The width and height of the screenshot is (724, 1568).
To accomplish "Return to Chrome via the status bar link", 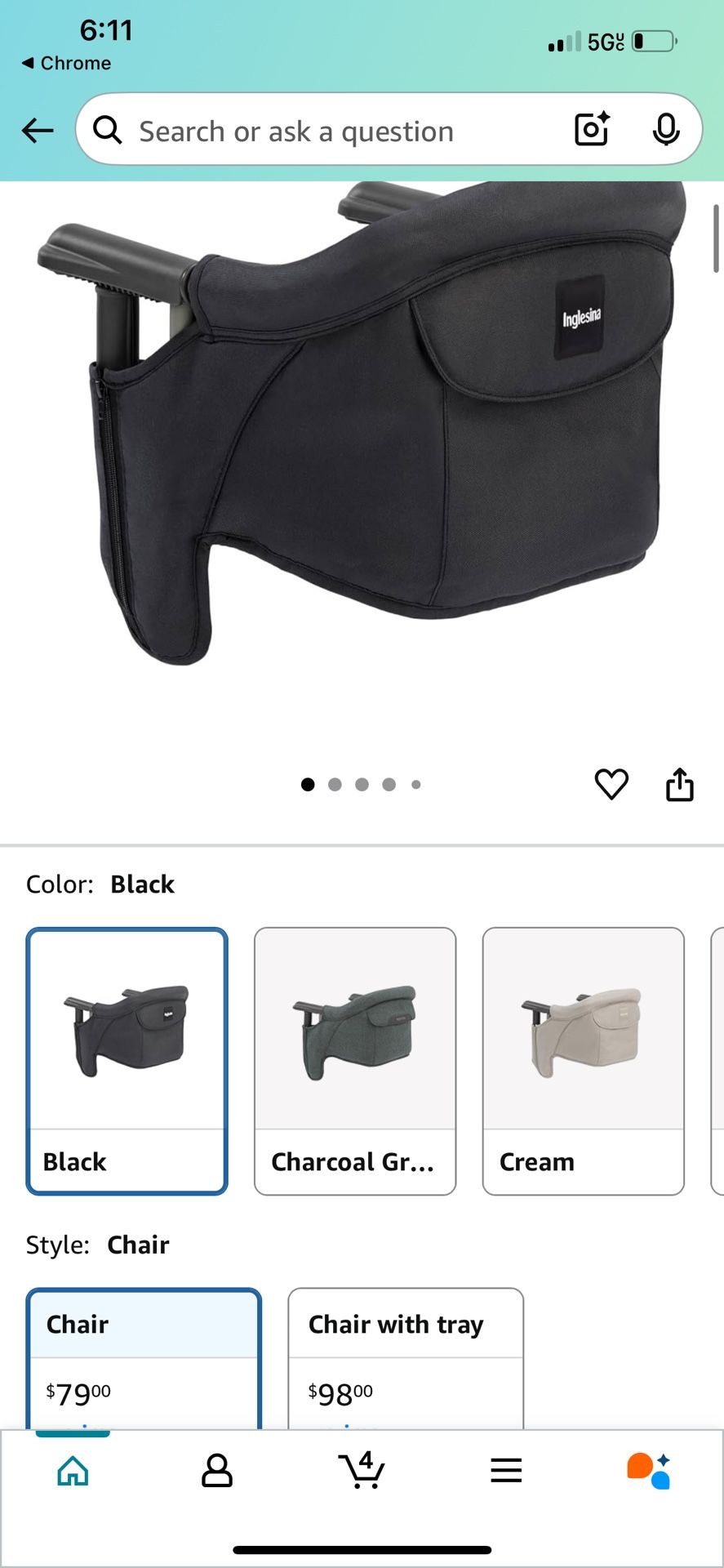I will (67, 63).
